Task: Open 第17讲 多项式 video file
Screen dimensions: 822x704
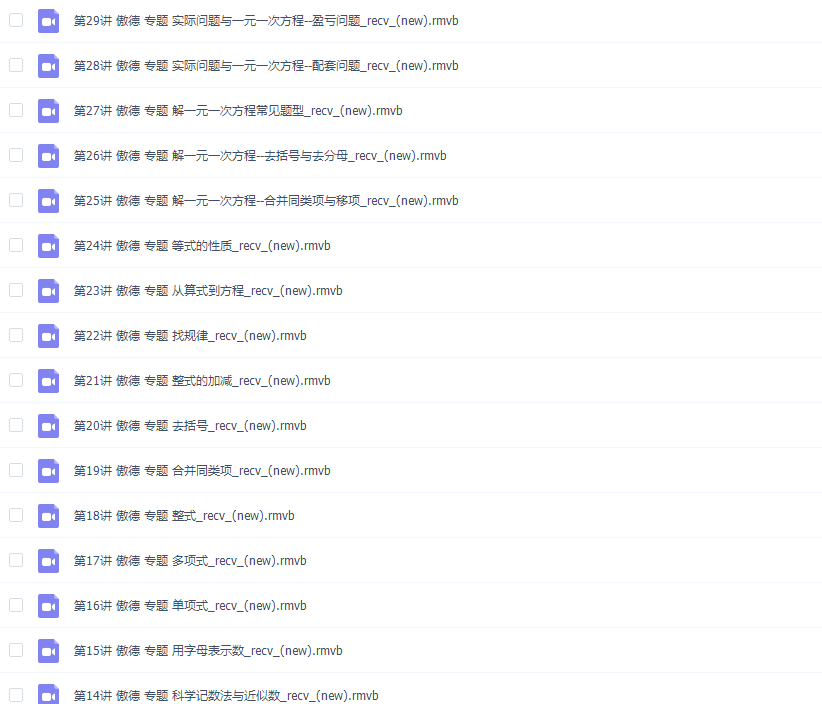Action: (x=190, y=561)
